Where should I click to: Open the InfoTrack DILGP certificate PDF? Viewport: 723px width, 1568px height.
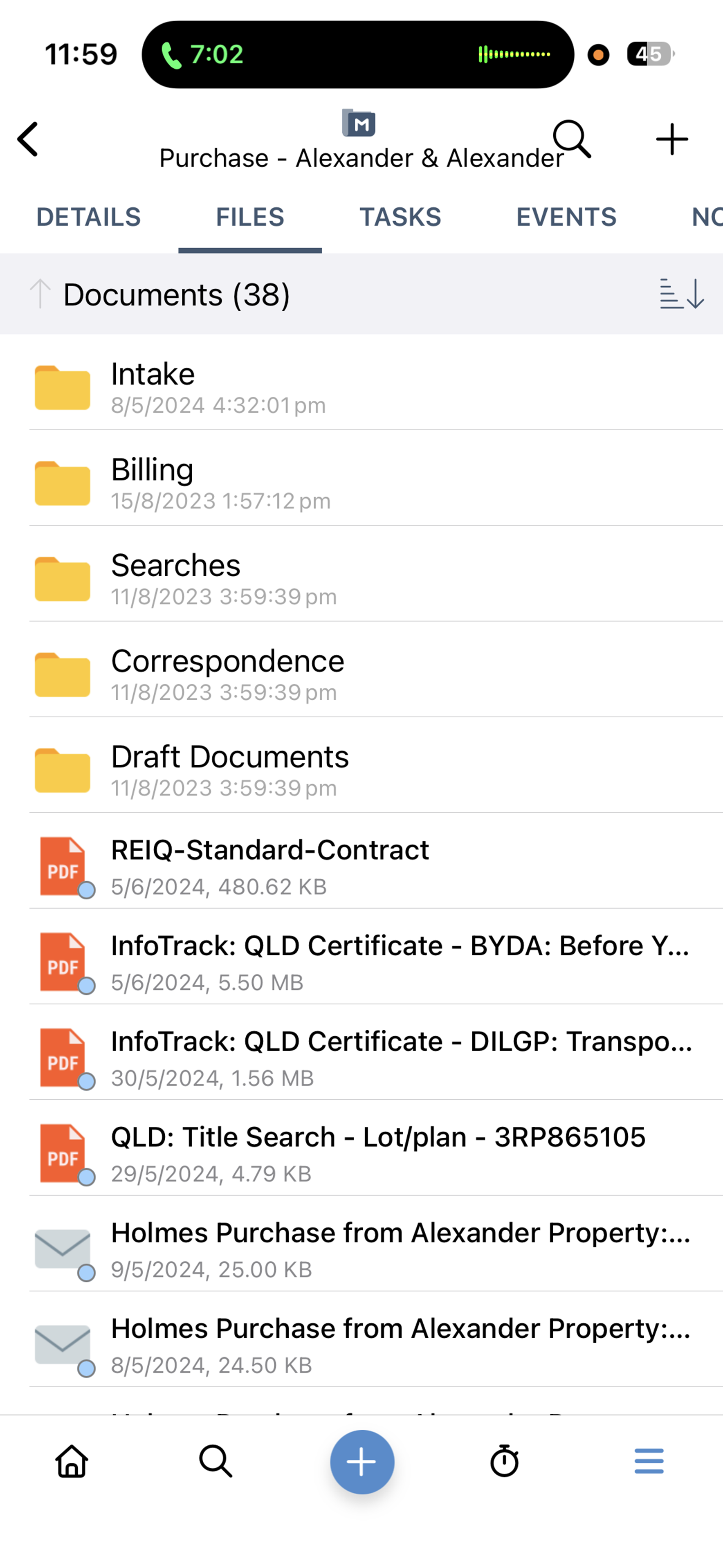(365, 1057)
